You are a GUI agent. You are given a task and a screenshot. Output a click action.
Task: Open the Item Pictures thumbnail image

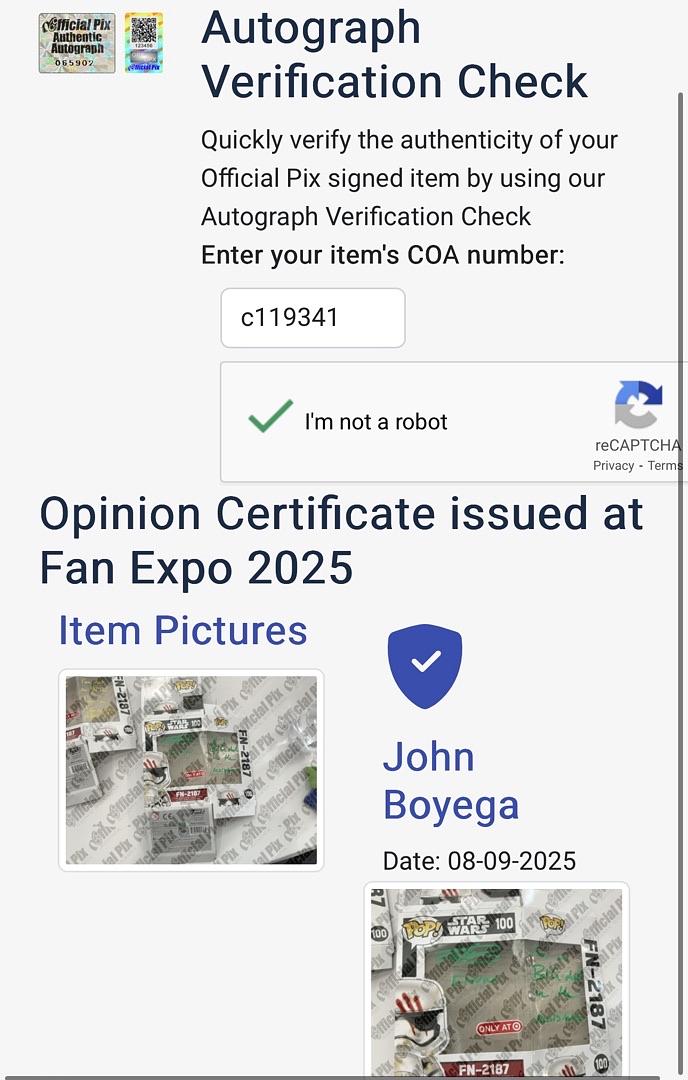coord(191,770)
